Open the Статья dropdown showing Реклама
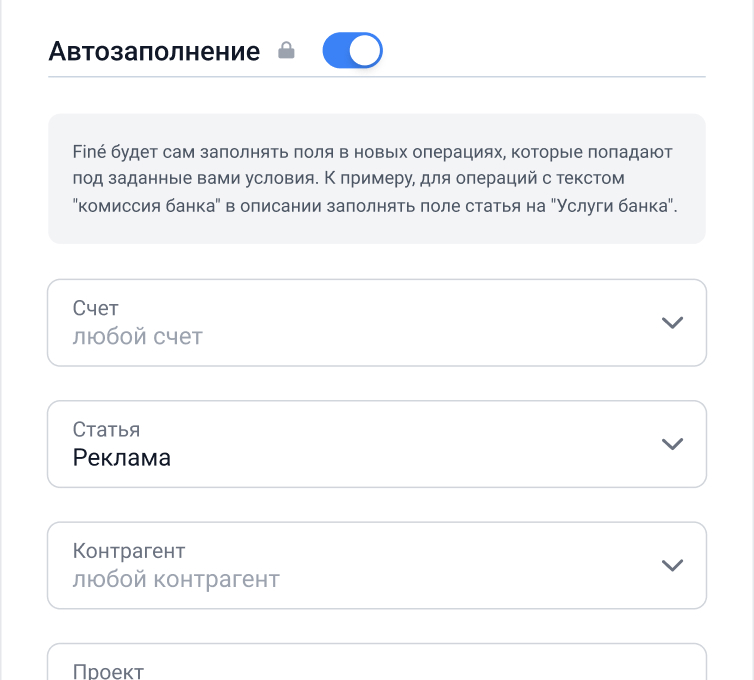This screenshot has width=754, height=680. [376, 444]
